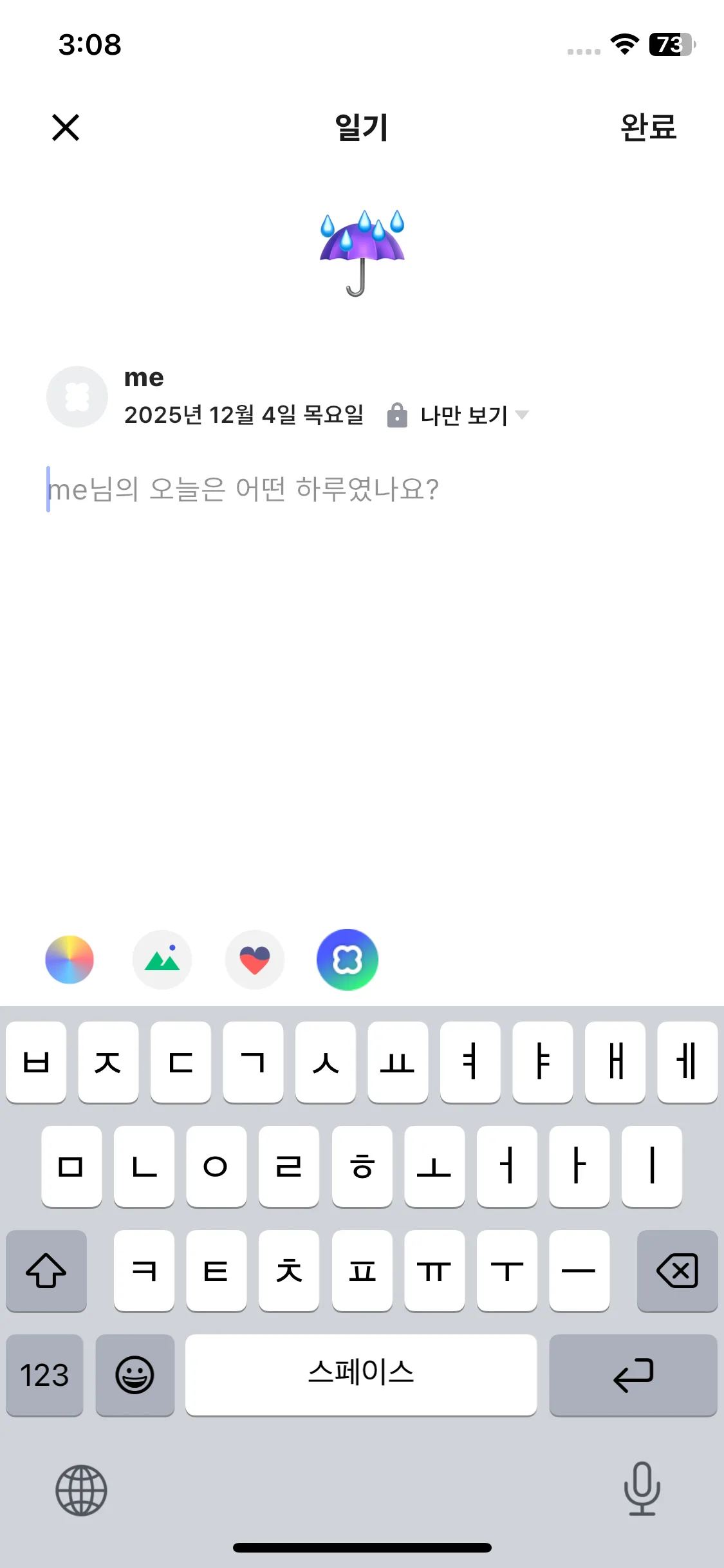The image size is (724, 1568).
Task: Hit the backspace key on keyboard
Action: [677, 1271]
